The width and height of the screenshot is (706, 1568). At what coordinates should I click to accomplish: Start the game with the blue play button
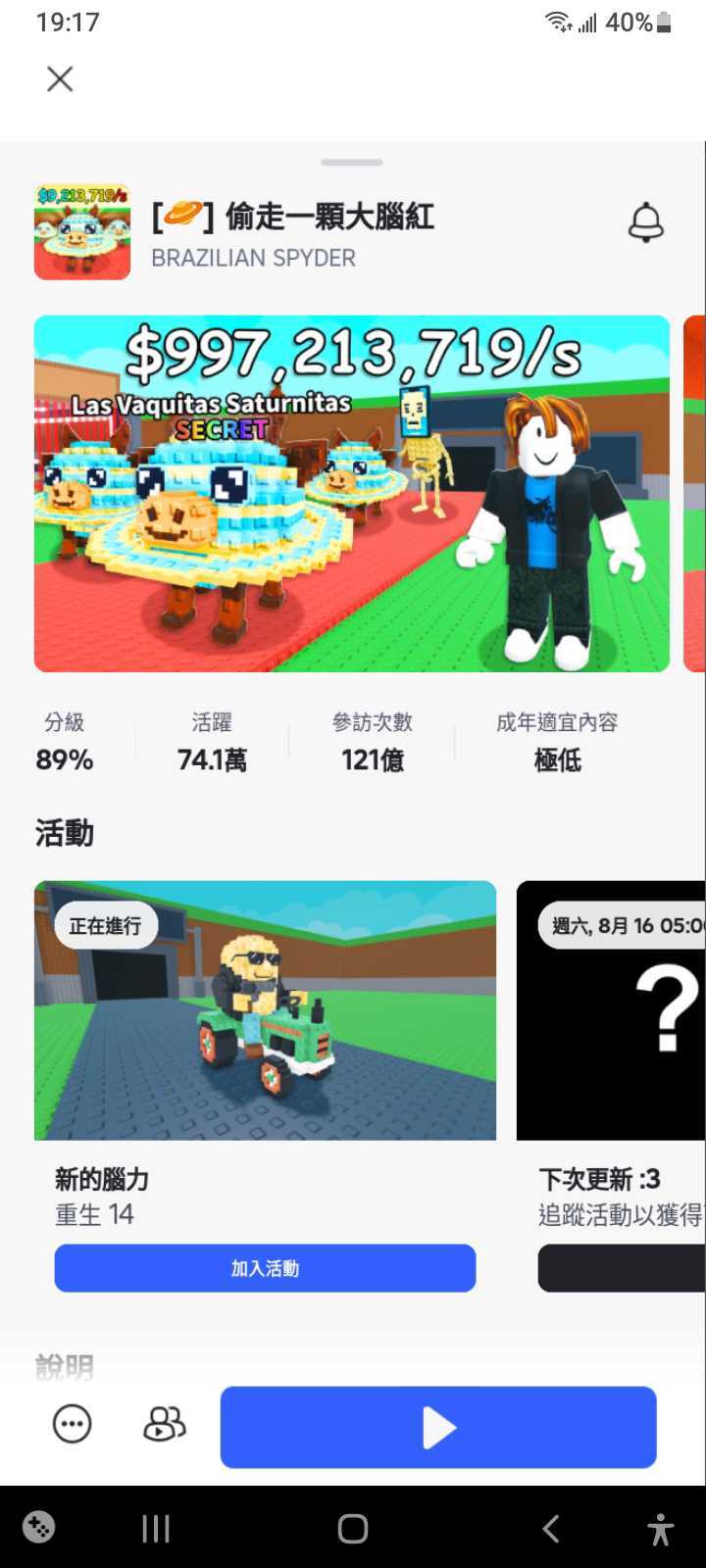pos(437,1427)
